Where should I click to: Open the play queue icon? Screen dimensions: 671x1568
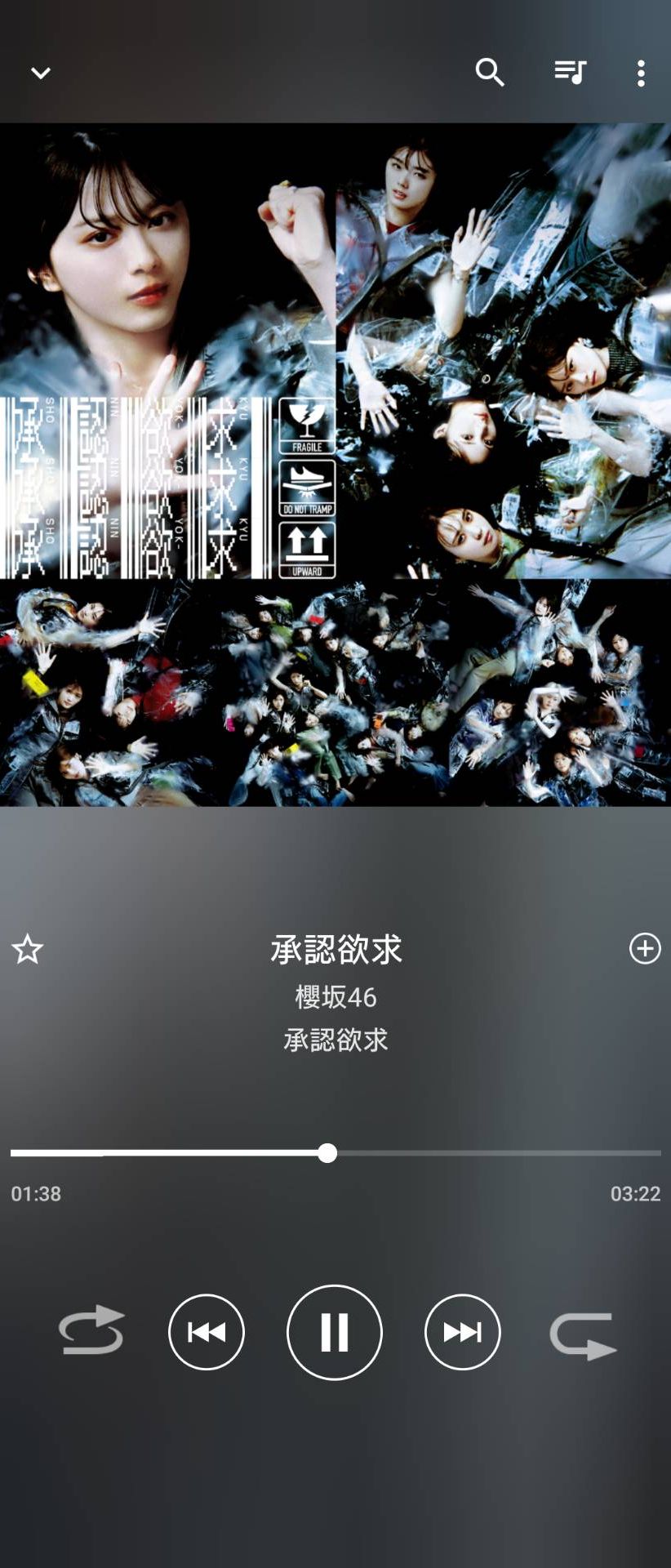point(568,73)
